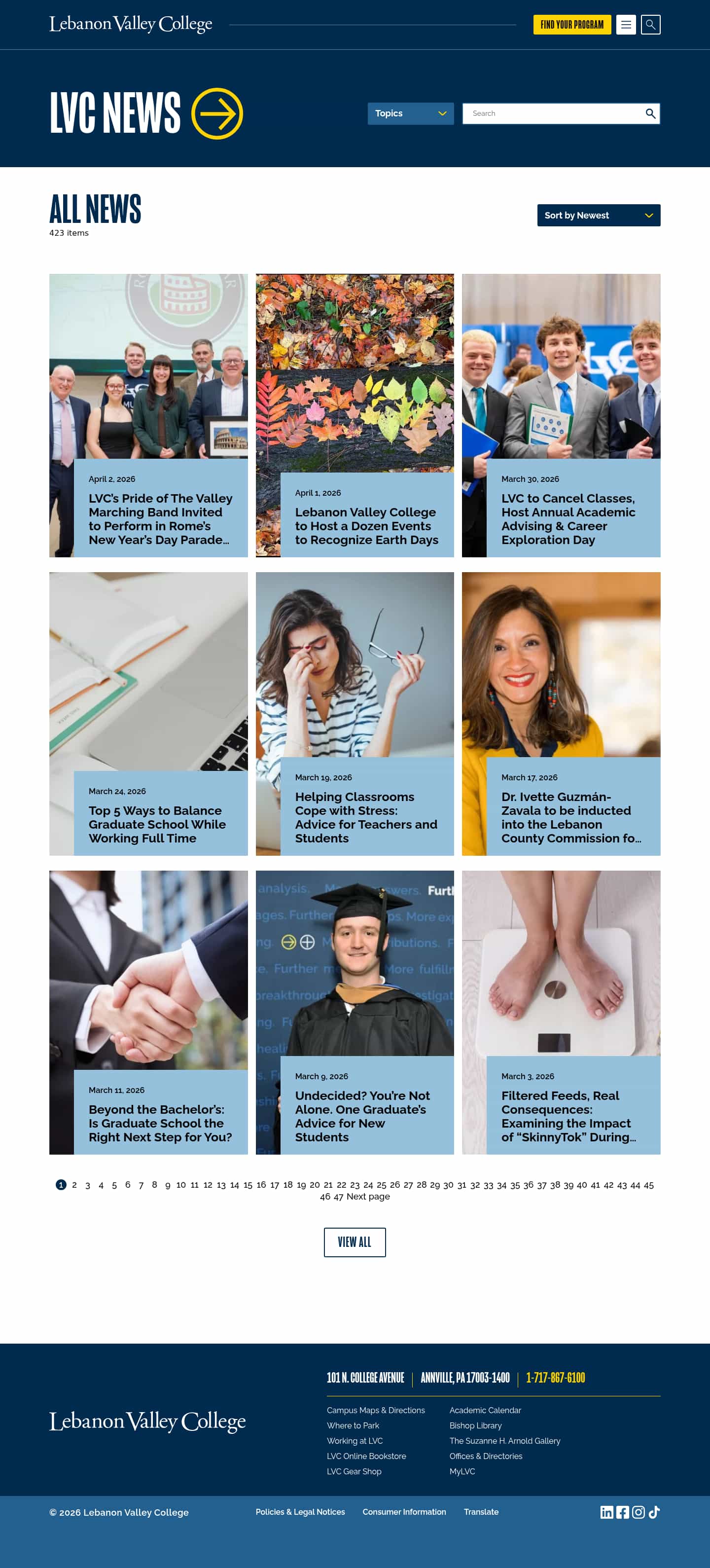Tap the Find Your Program button
The width and height of the screenshot is (710, 1568).
571,25
